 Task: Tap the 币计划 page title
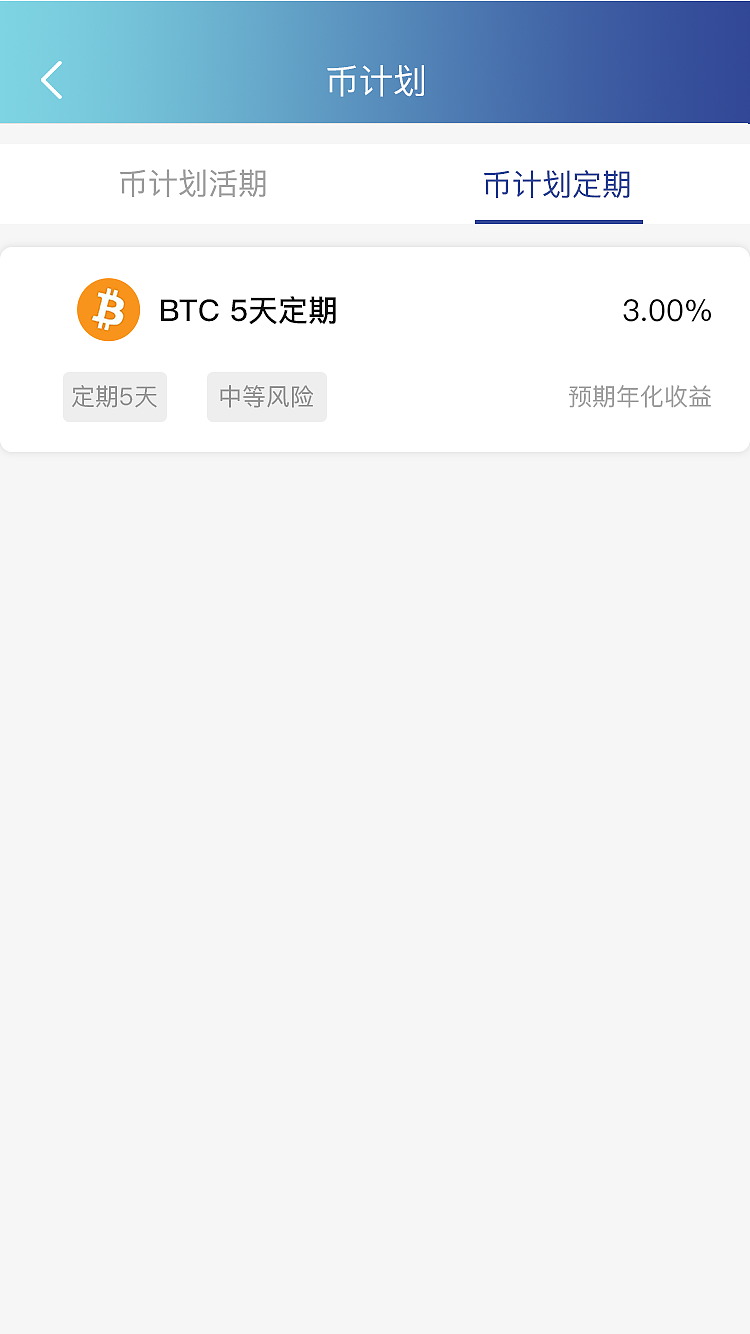pyautogui.click(x=375, y=82)
